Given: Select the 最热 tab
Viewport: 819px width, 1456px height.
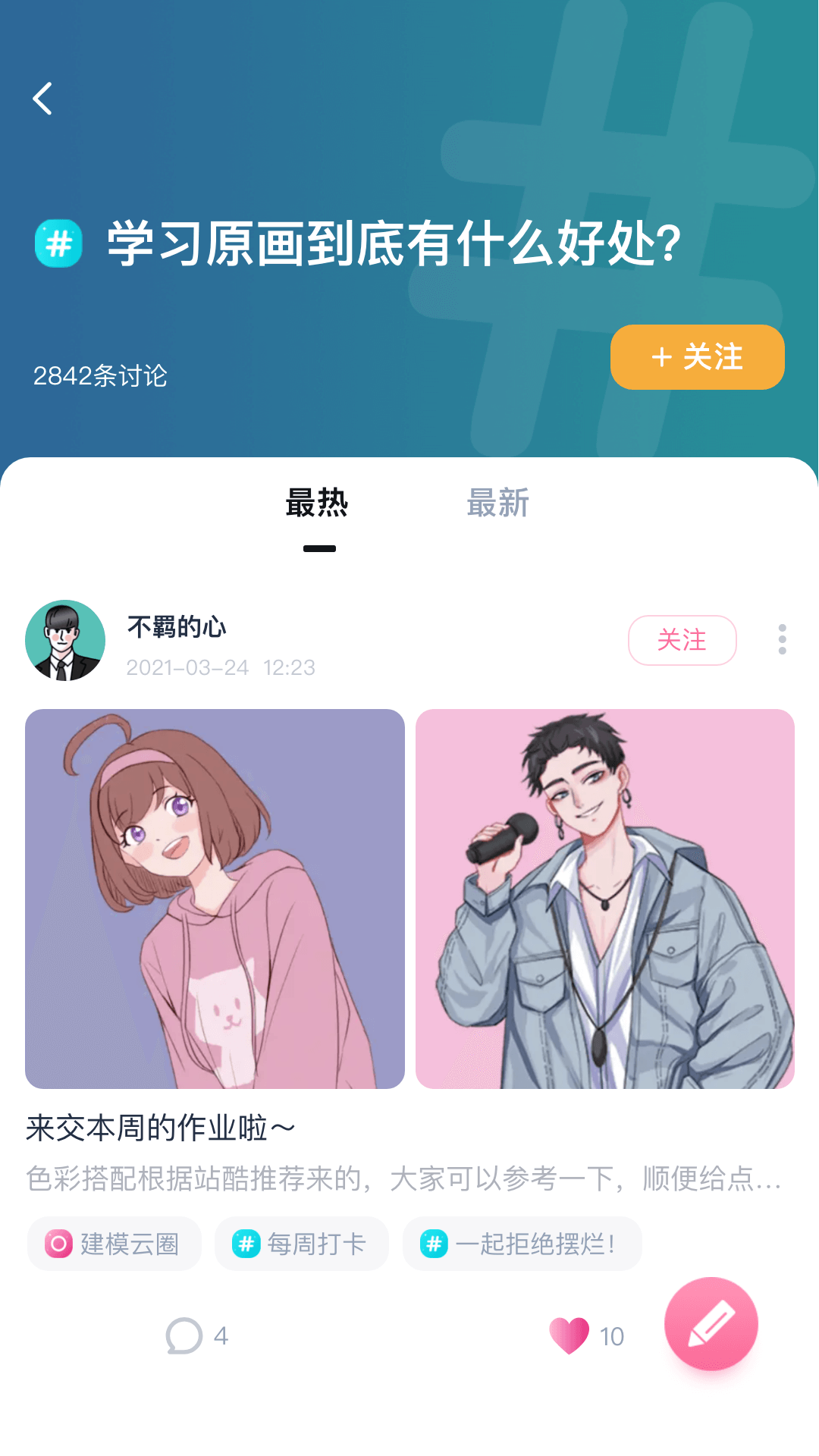Looking at the screenshot, I should click(x=315, y=504).
